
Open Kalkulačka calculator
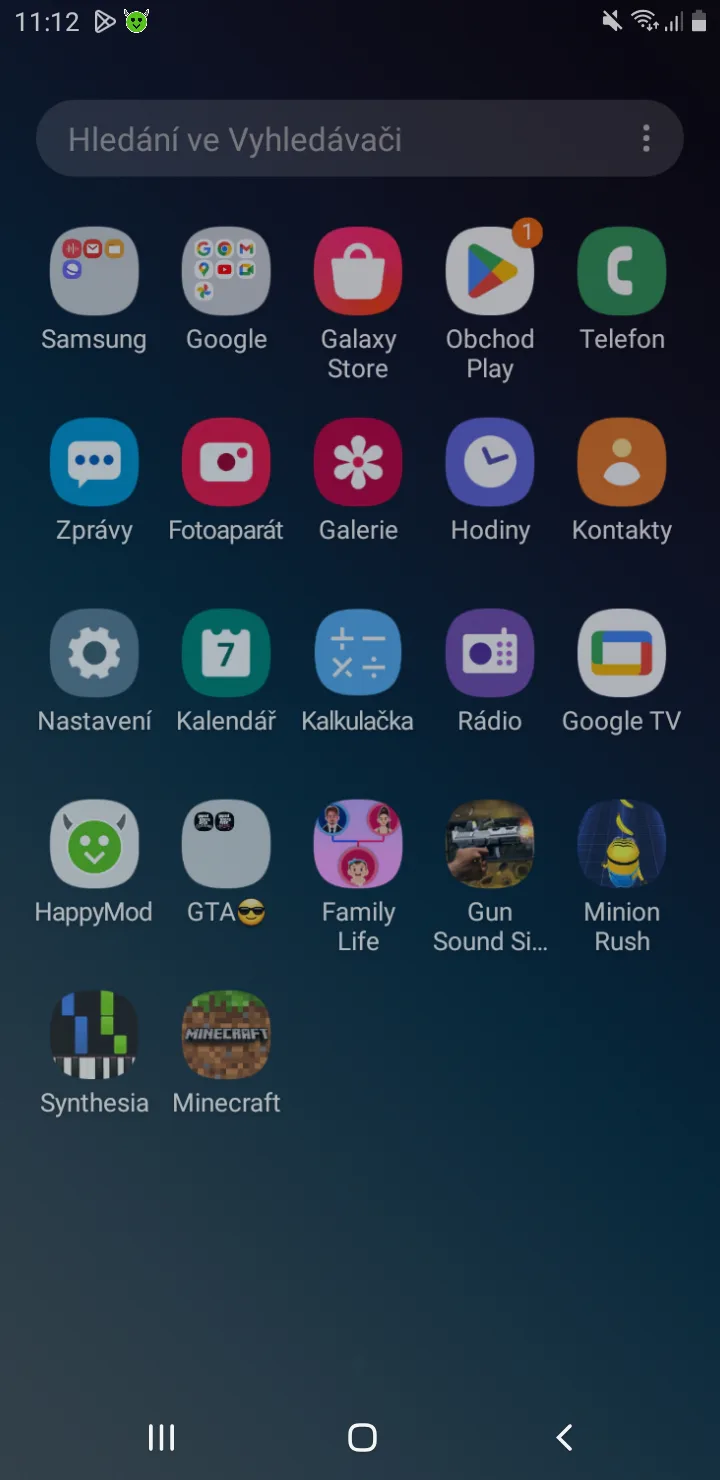(358, 653)
